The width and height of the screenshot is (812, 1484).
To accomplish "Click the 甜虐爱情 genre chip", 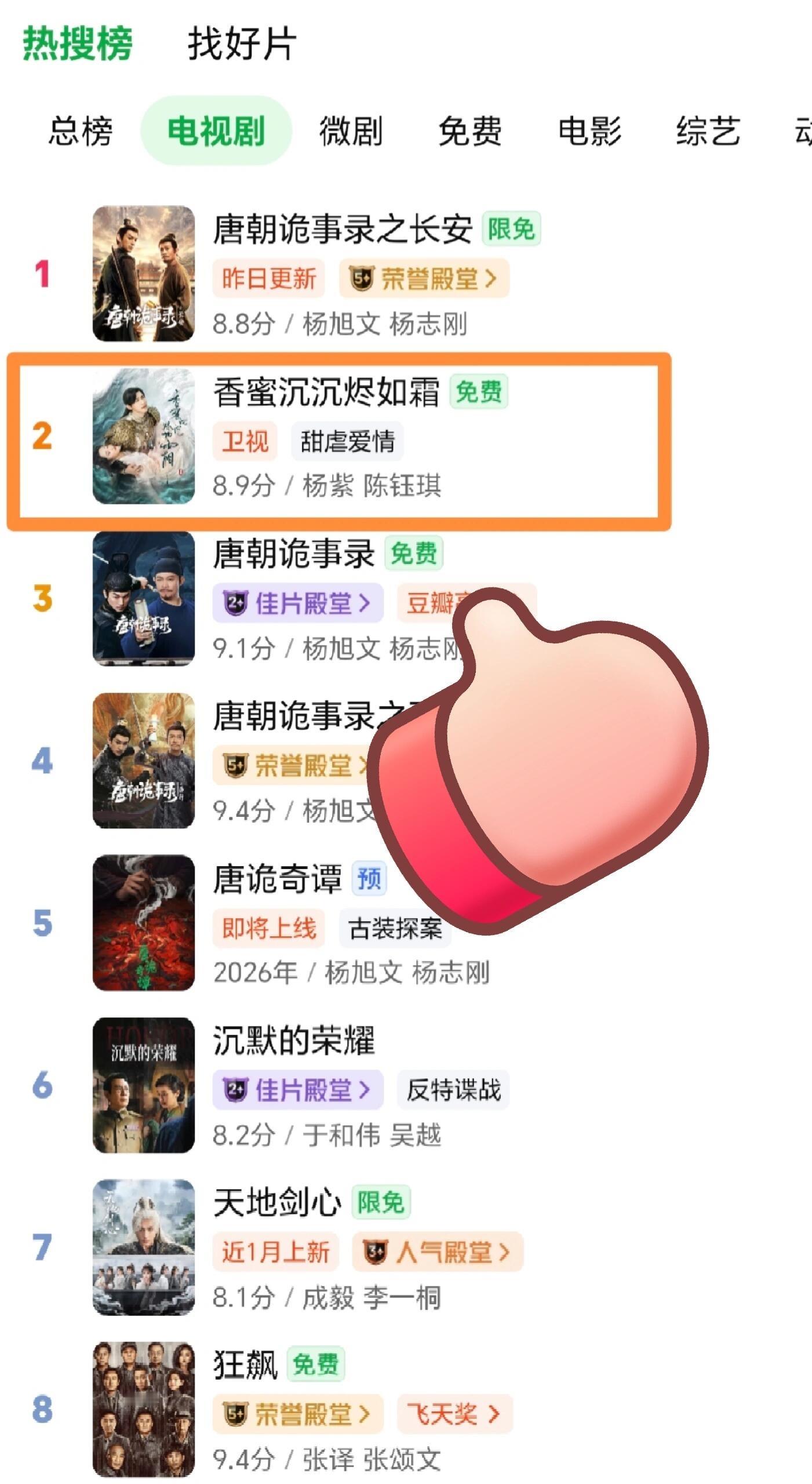I will pos(348,441).
